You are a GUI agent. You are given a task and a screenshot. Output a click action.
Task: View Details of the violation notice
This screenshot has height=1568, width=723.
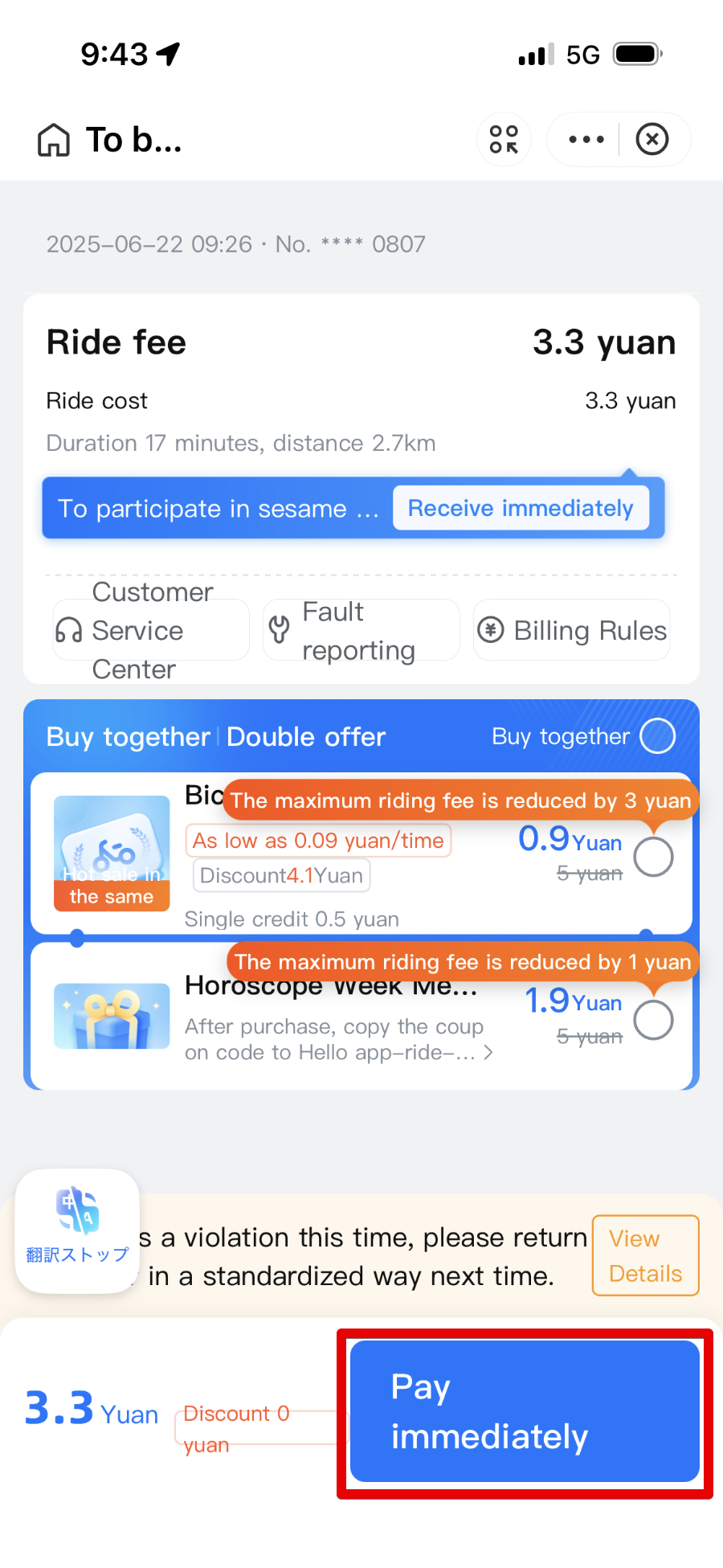tap(645, 1255)
